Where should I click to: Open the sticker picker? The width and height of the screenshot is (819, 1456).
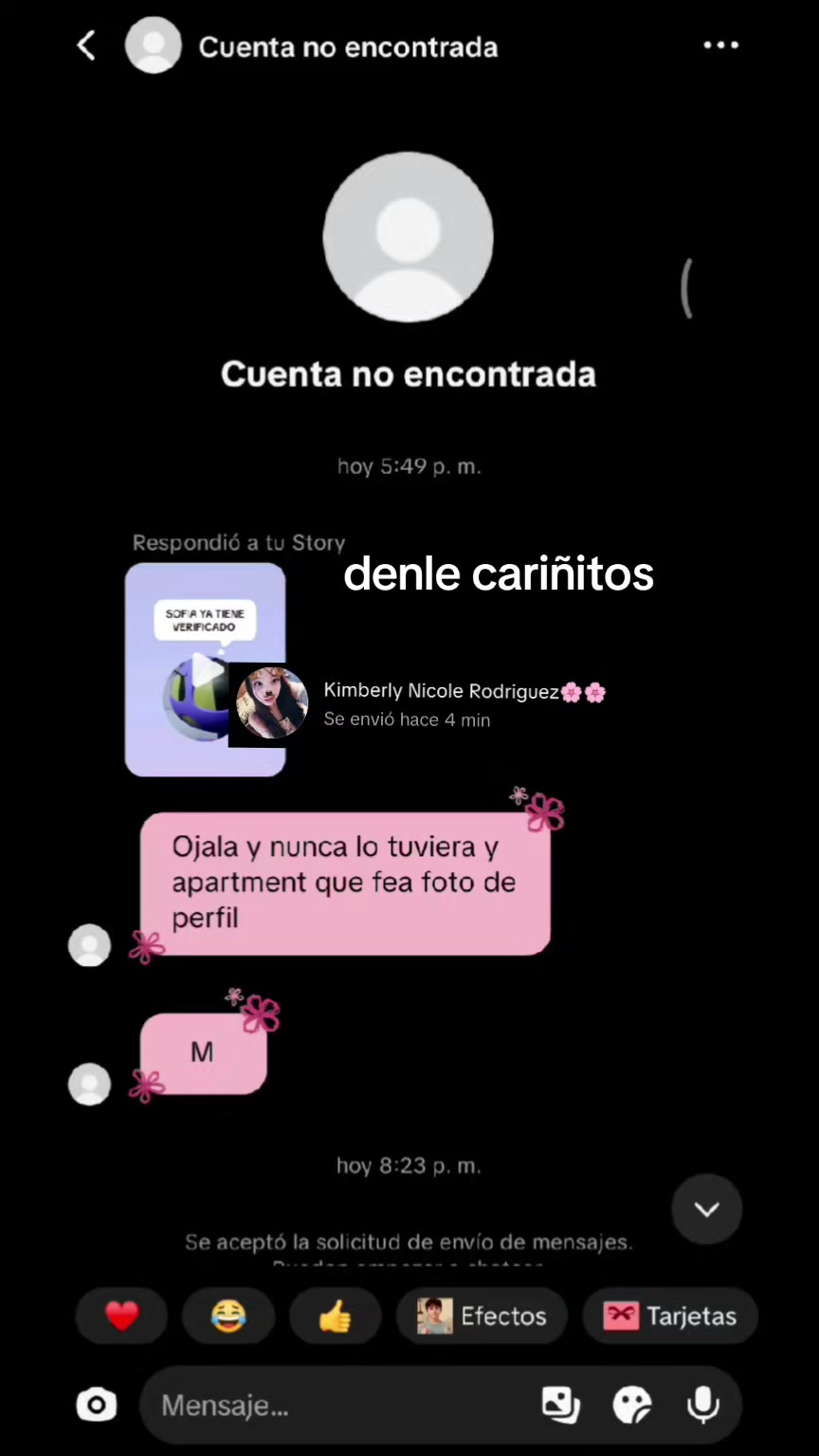click(632, 1405)
